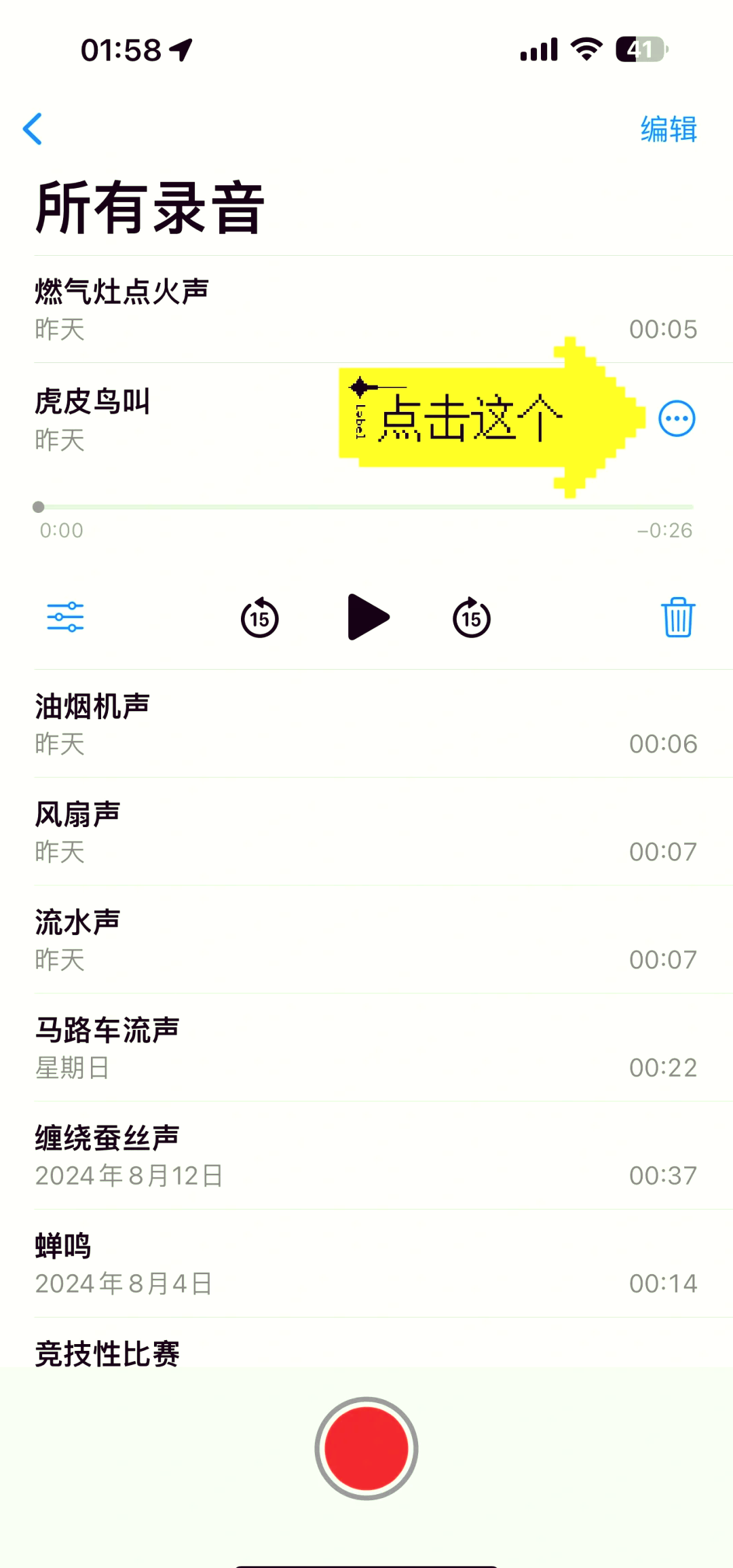Select the playback settings sliders icon
The height and width of the screenshot is (1568, 733).
coord(66,617)
